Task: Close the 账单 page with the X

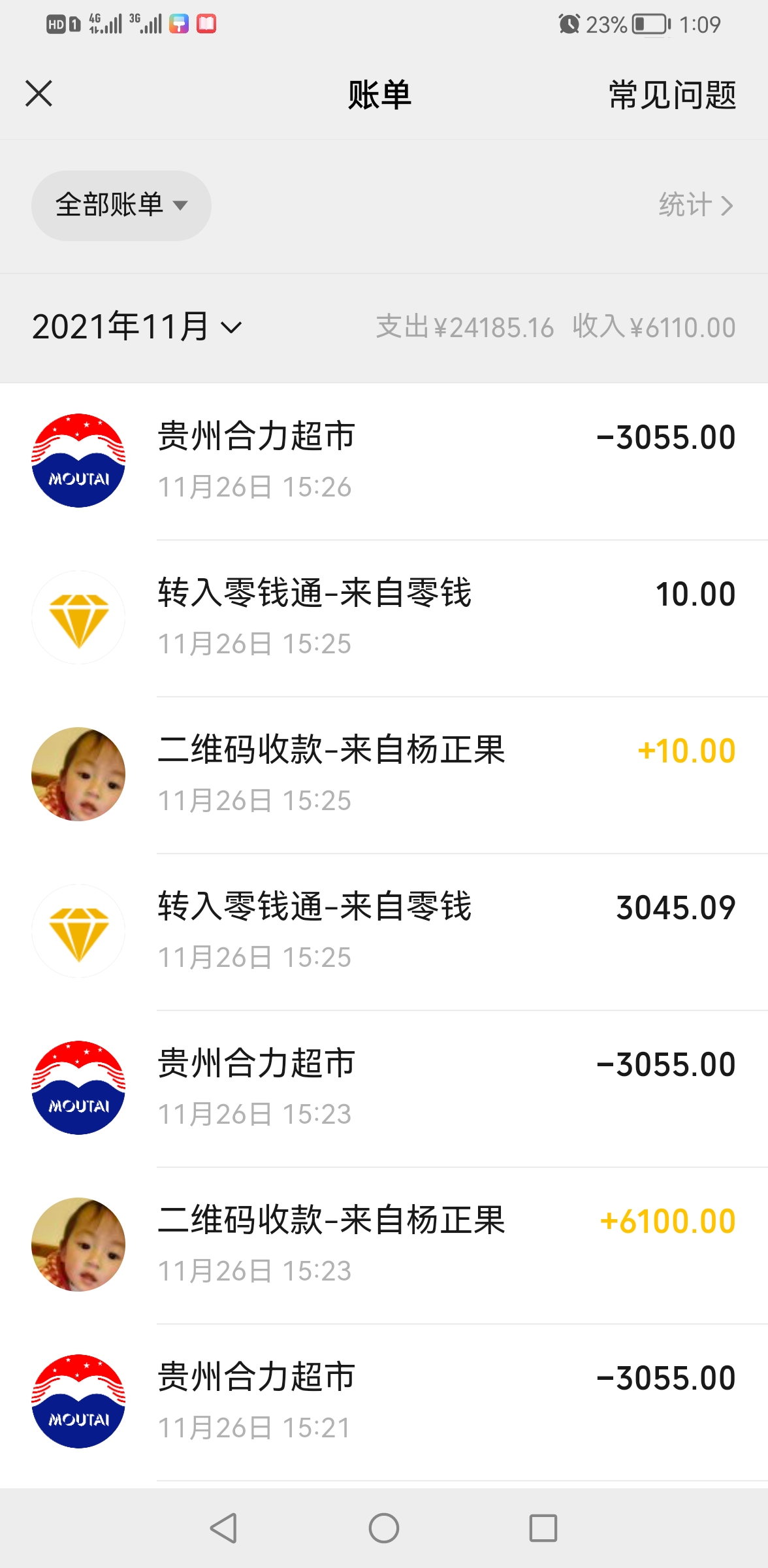Action: 39,93
